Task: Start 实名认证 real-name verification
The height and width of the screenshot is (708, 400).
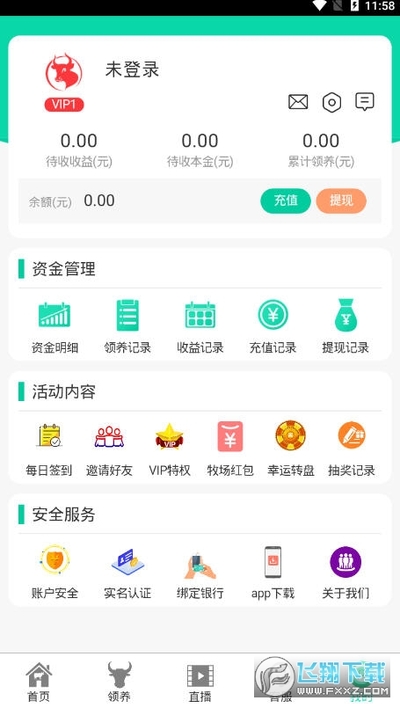Action: point(127,572)
